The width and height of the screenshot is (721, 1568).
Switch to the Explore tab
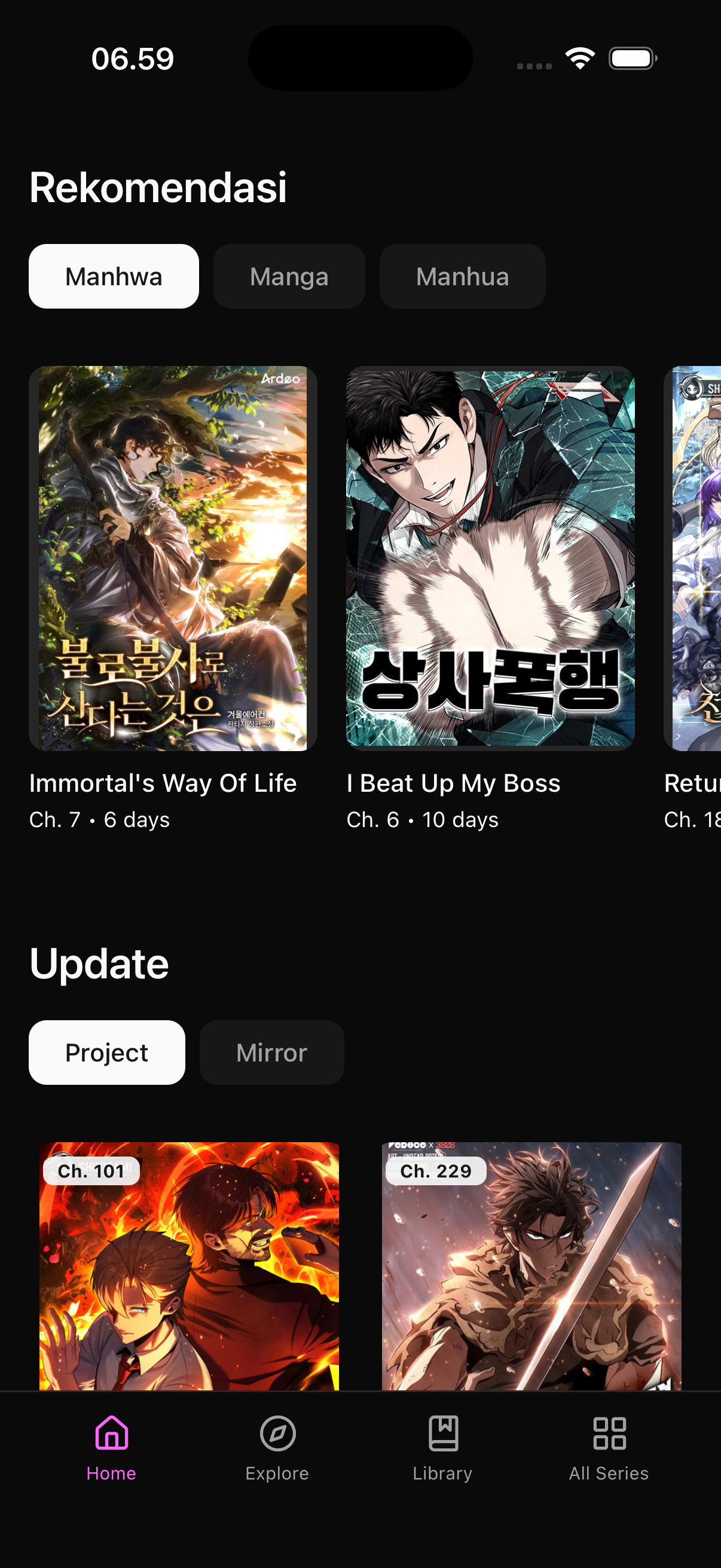click(277, 1448)
